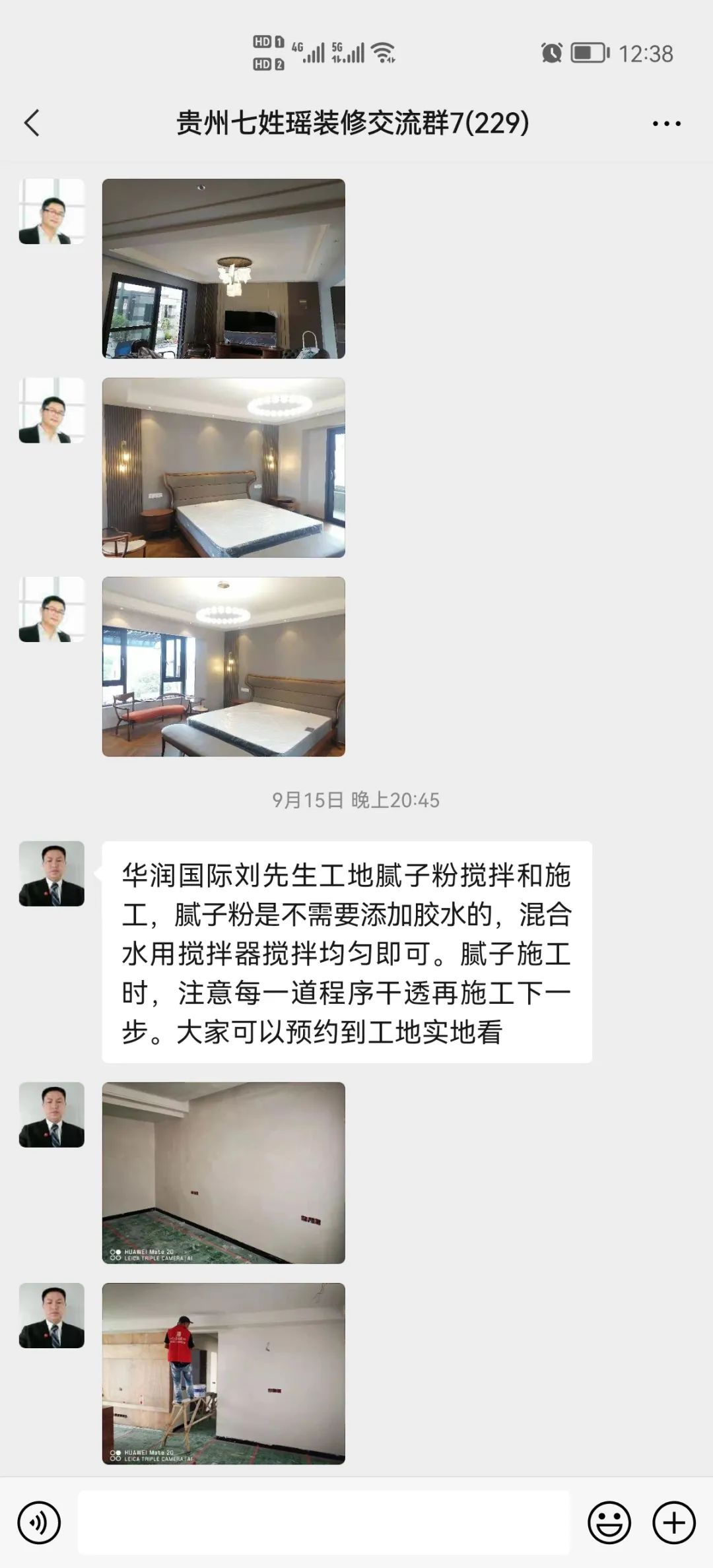Go back from the group chat
This screenshot has width=713, height=1568.
[32, 123]
